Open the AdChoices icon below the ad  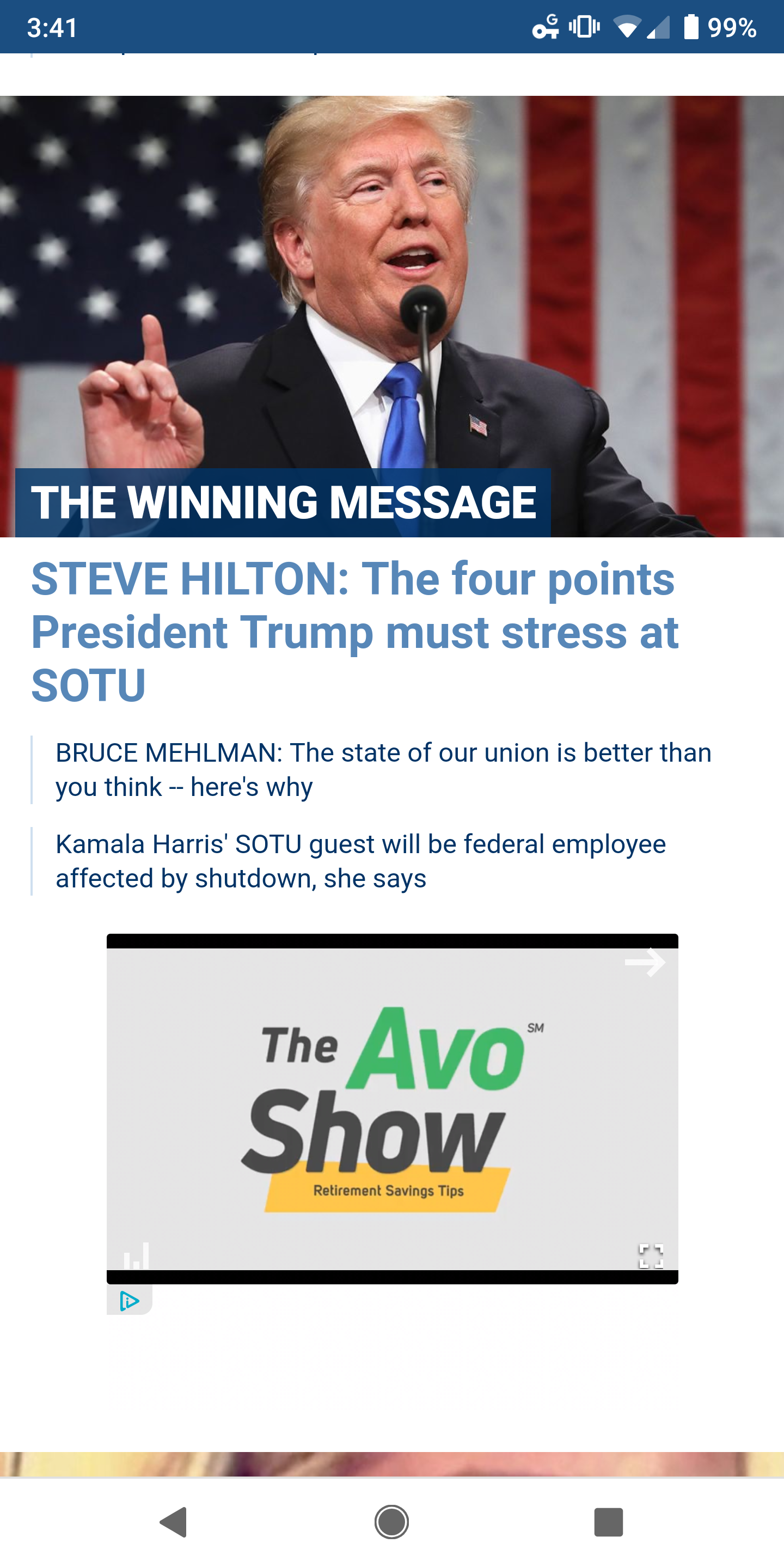point(129,1301)
